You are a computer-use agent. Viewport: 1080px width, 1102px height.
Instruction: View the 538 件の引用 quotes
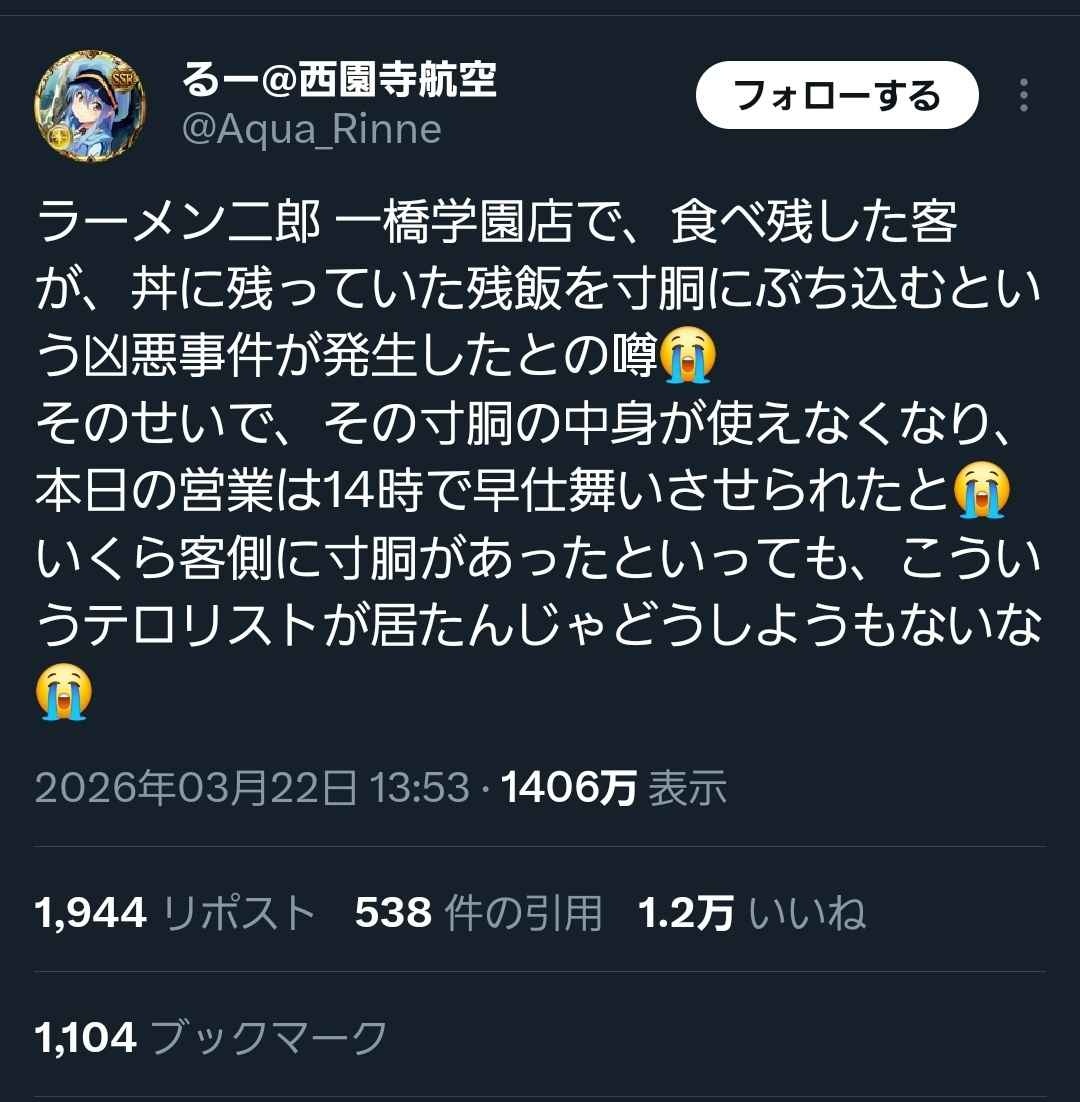(x=479, y=912)
